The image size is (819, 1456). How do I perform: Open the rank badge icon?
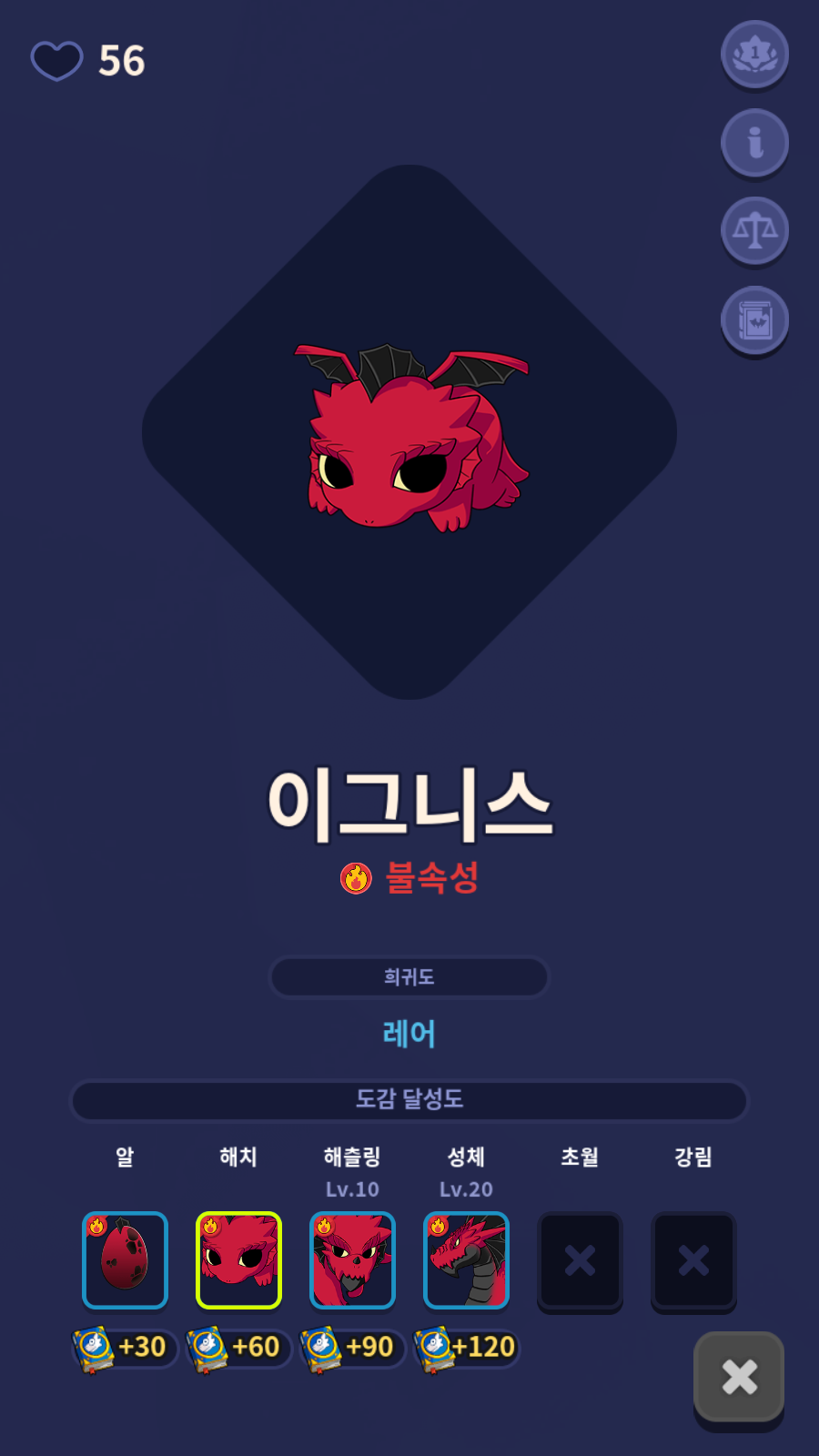tap(754, 54)
